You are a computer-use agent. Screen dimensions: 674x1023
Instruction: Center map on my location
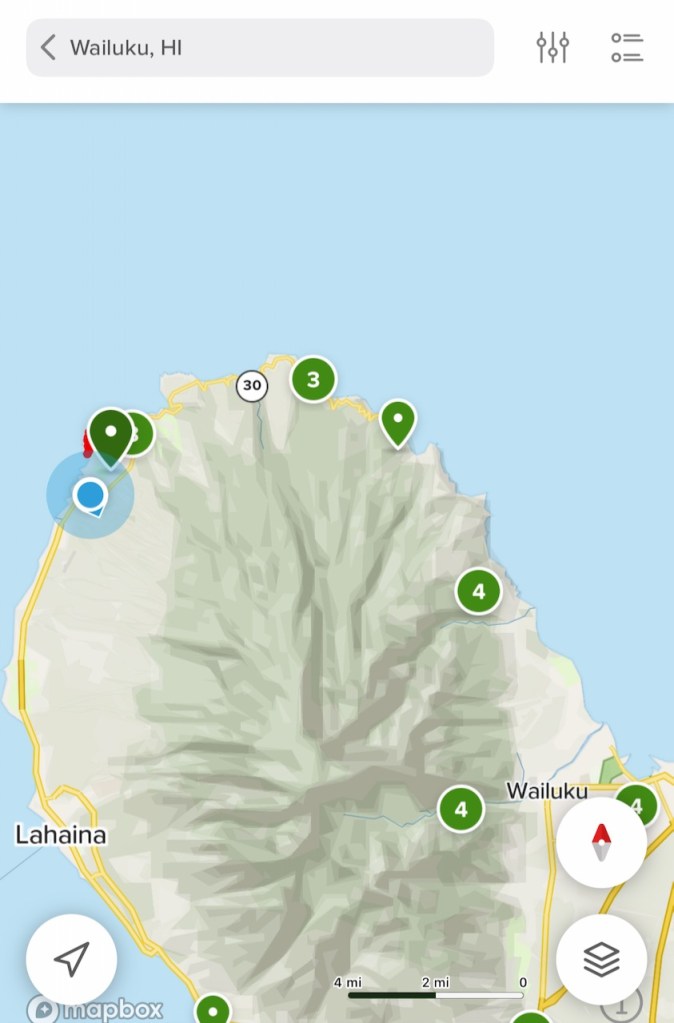click(x=71, y=960)
